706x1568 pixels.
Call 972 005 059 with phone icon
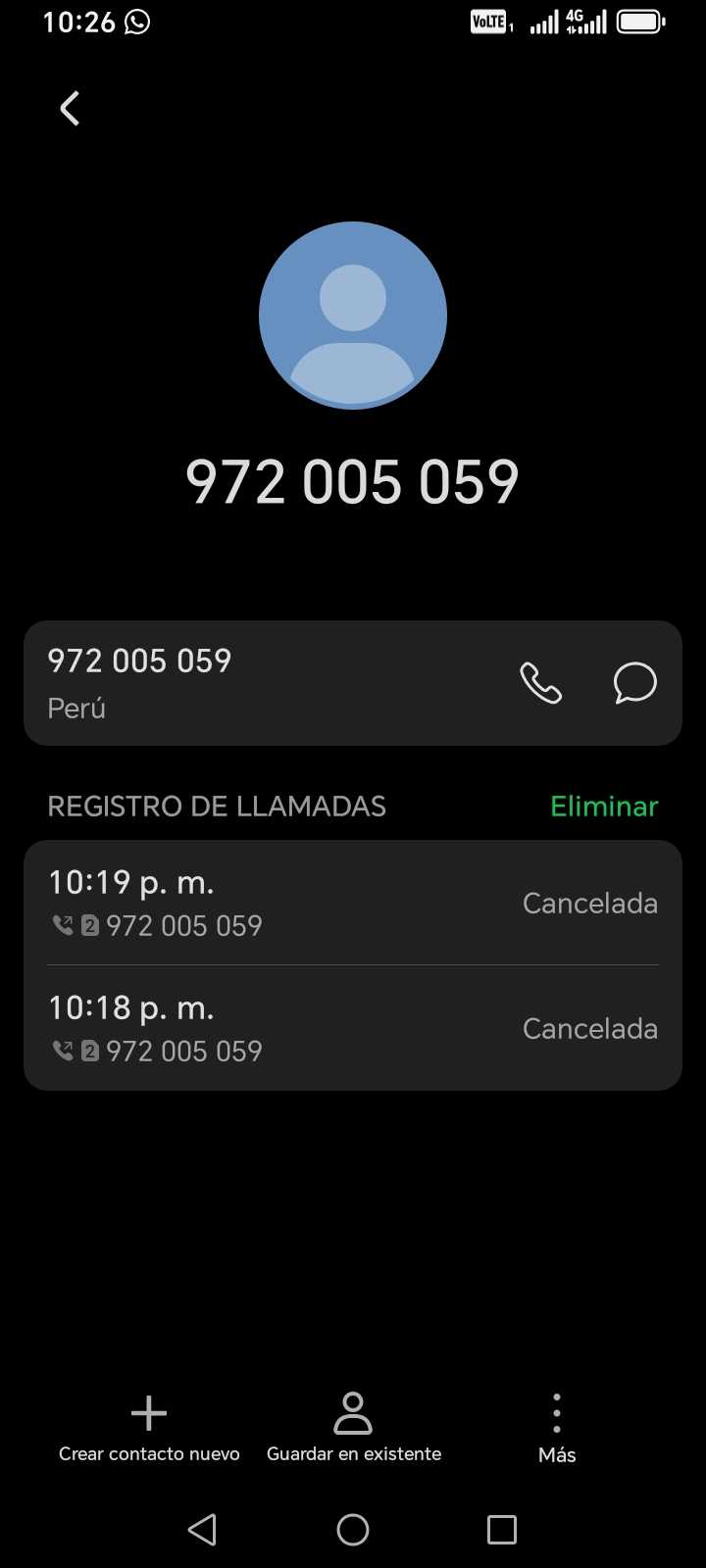tap(540, 683)
